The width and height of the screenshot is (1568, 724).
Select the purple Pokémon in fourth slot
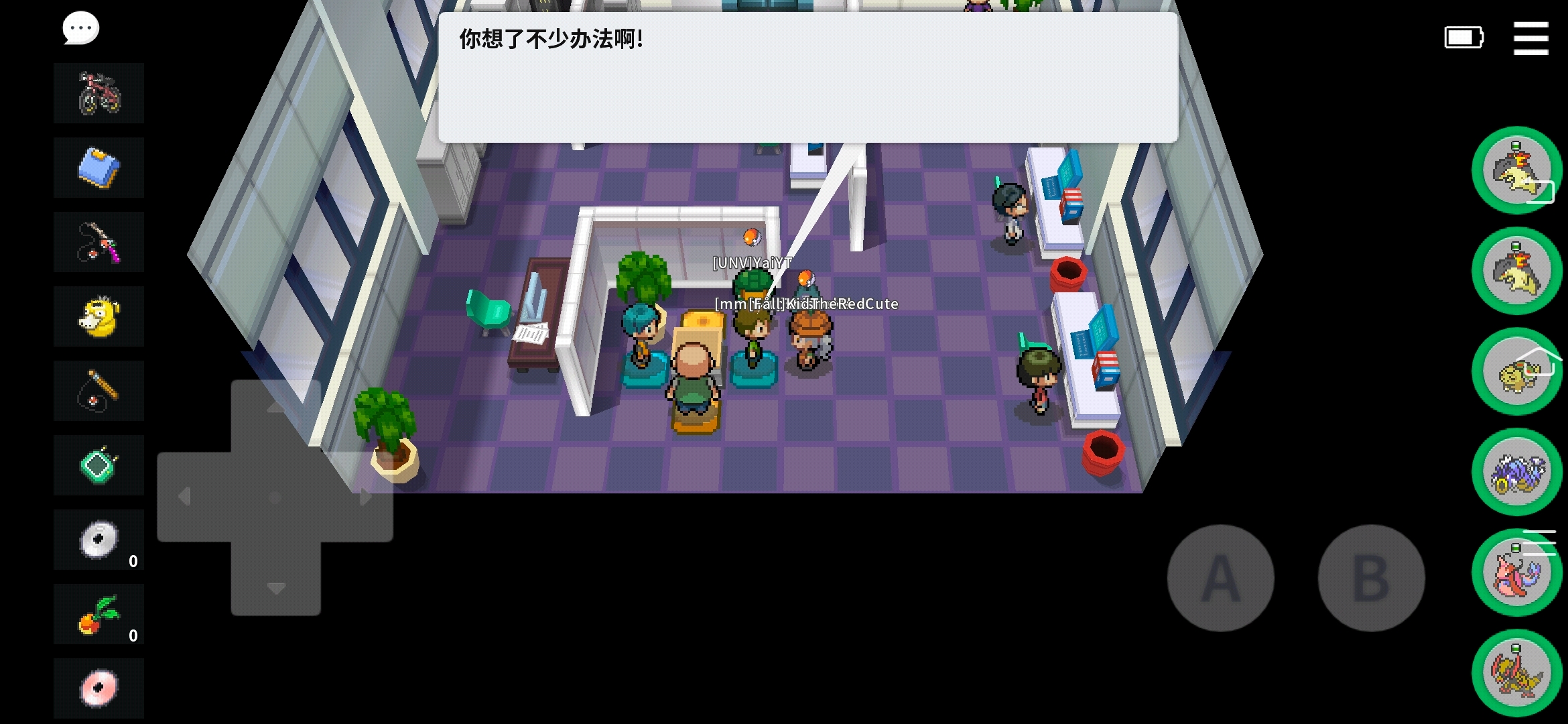[1517, 472]
